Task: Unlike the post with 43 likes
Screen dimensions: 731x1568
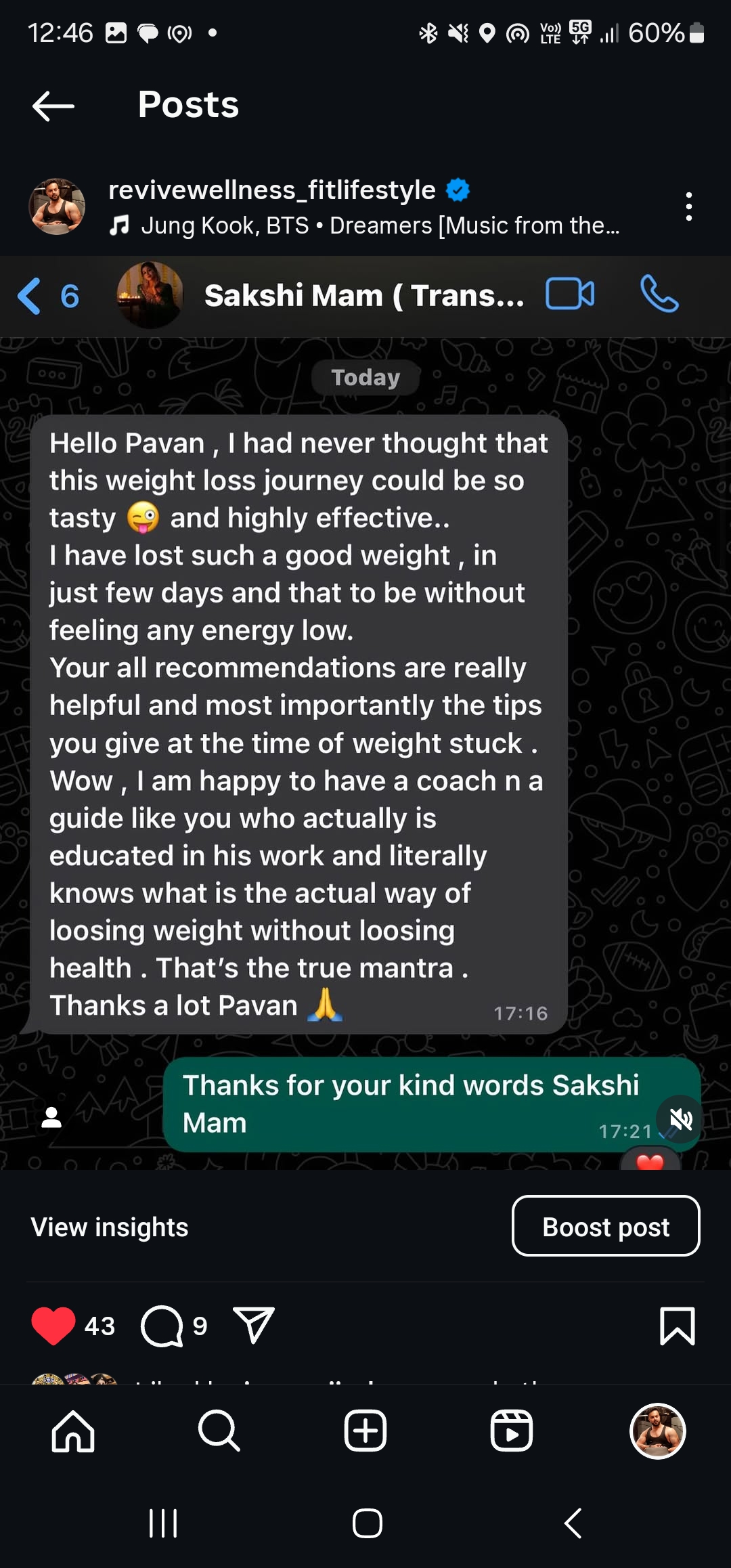Action: (53, 1326)
